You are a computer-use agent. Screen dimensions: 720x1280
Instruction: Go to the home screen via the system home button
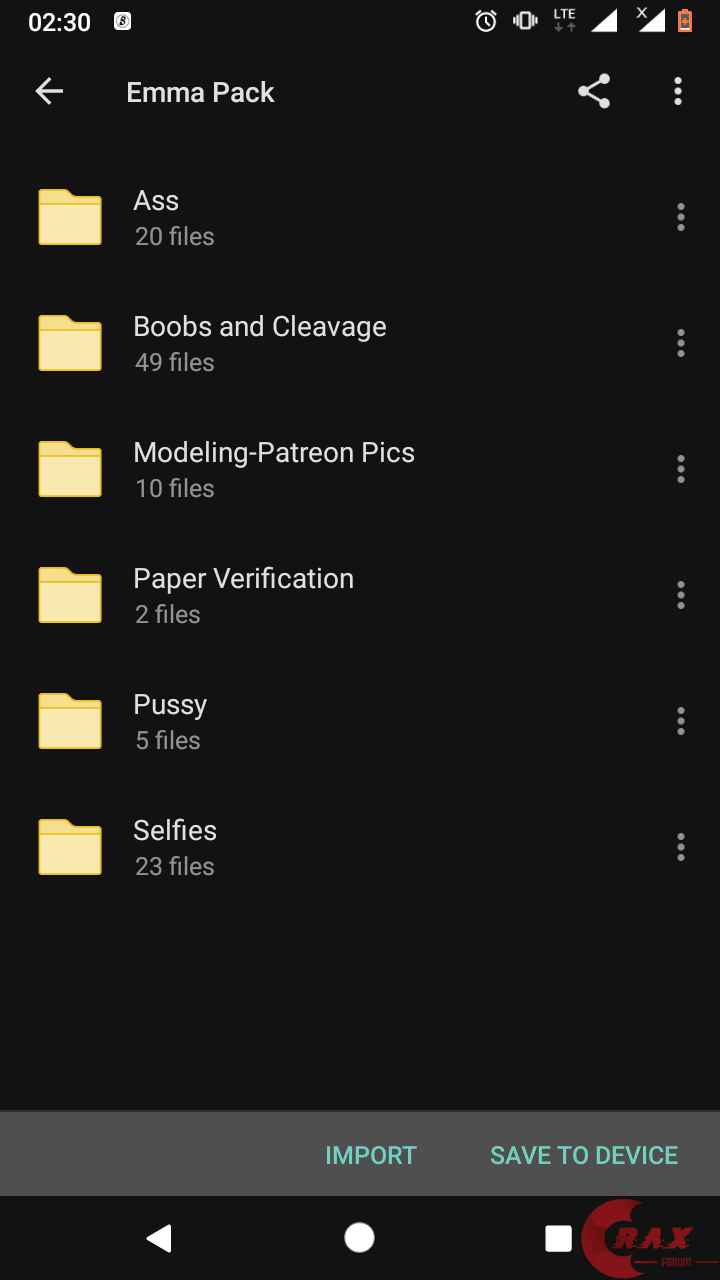[359, 1238]
